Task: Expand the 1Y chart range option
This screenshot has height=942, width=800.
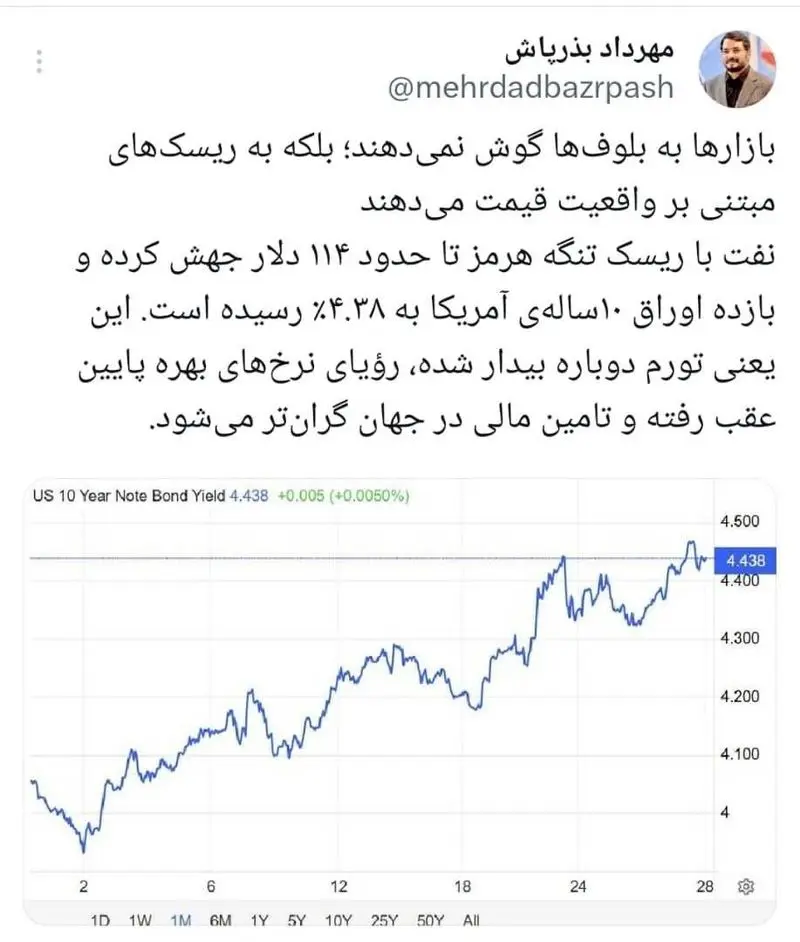Action: (259, 917)
